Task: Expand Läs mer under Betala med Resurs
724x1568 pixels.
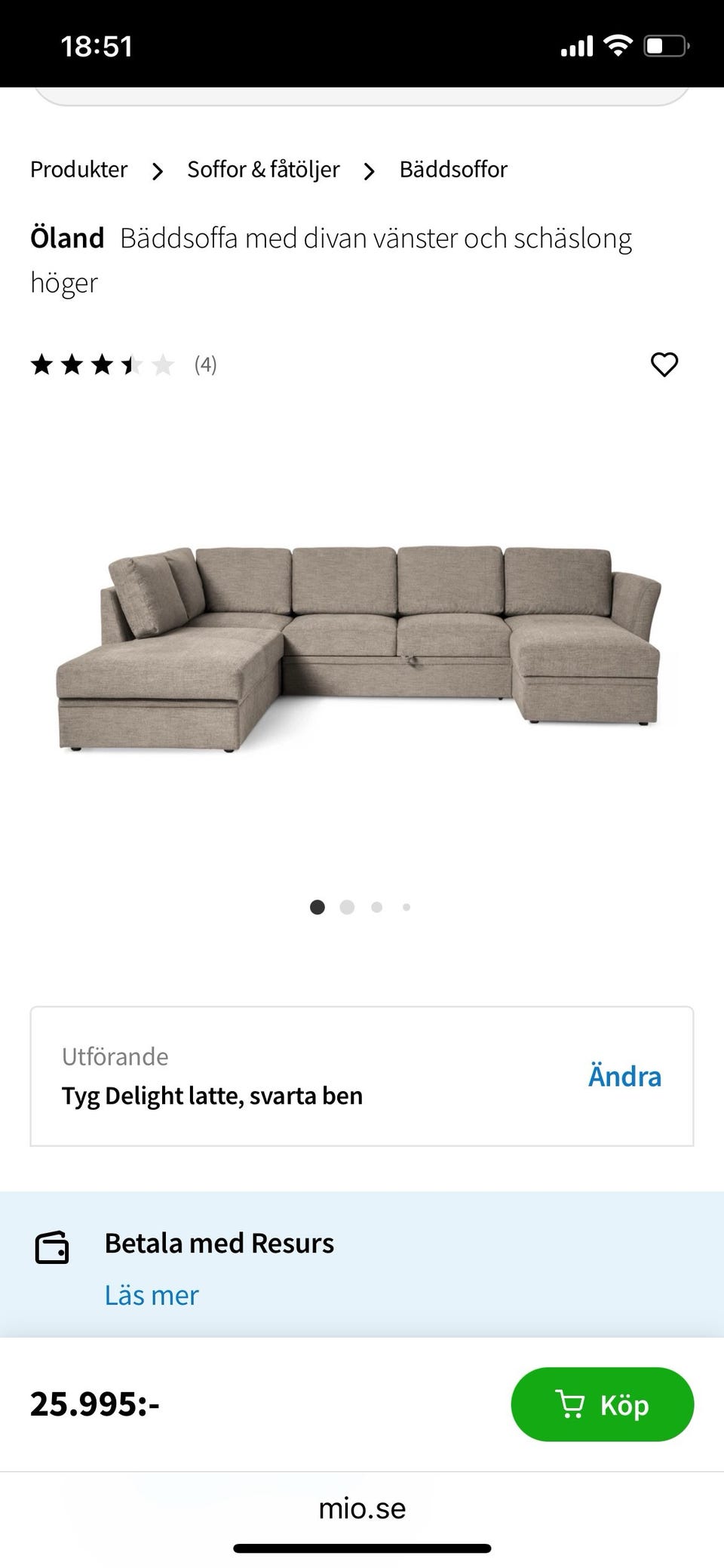Action: 152,1294
